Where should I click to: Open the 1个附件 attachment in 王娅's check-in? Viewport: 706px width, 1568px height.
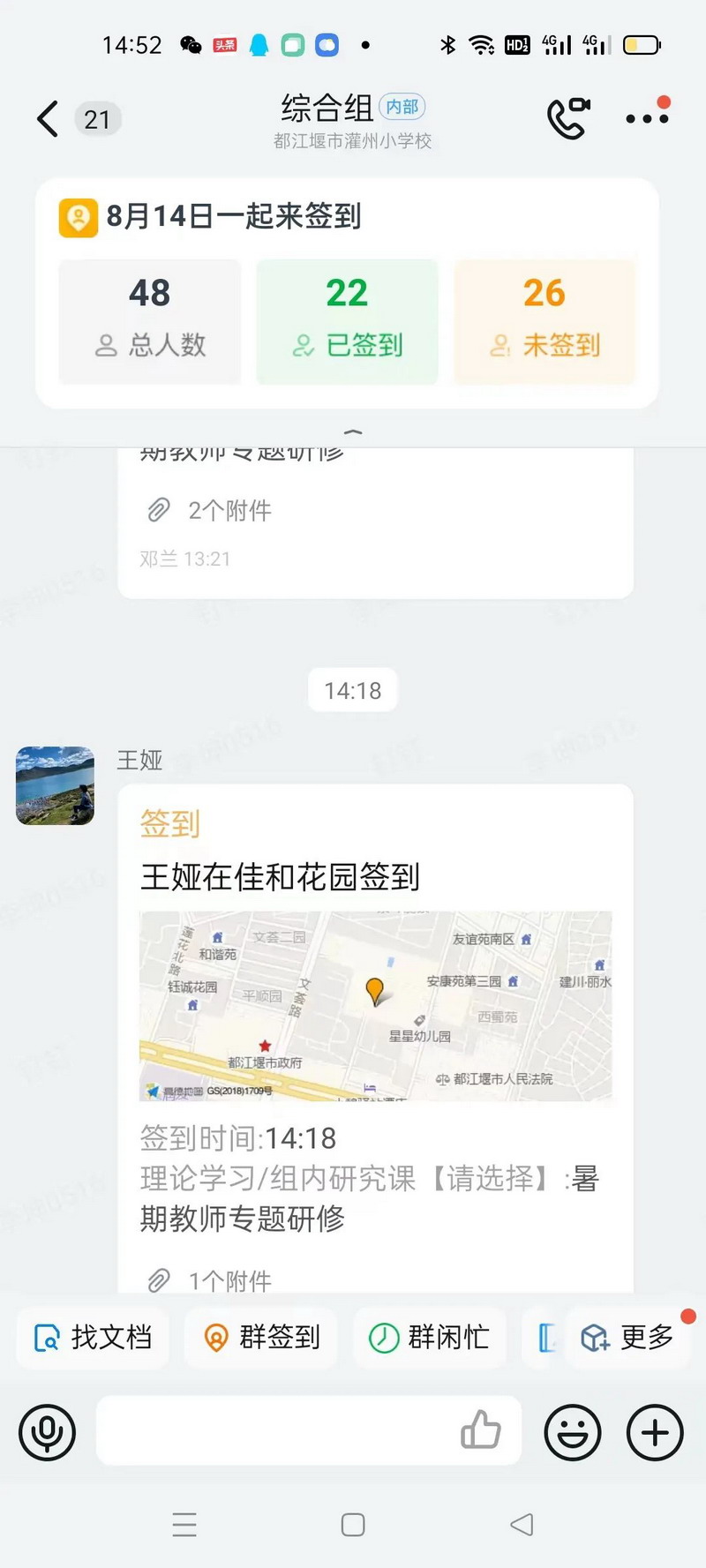pos(229,1279)
